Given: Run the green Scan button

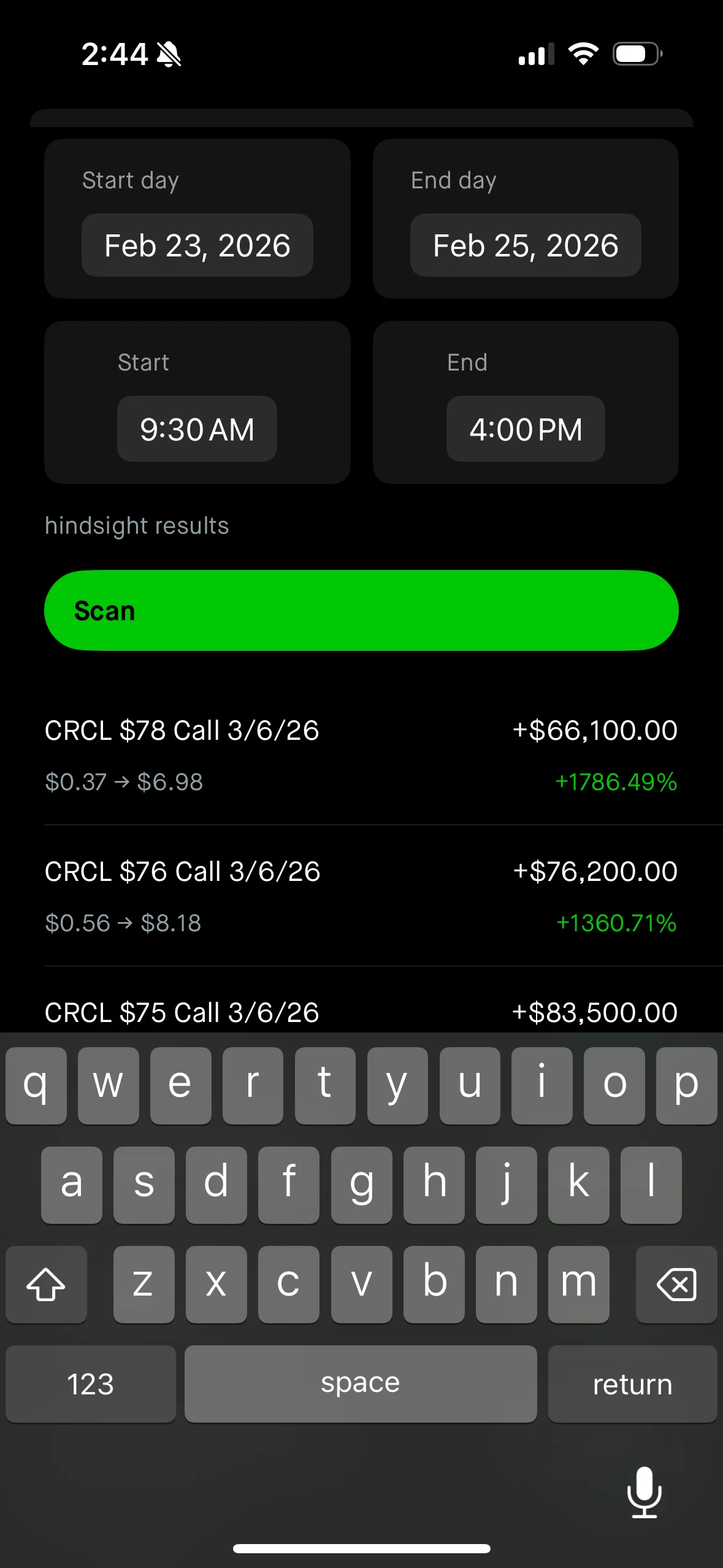Looking at the screenshot, I should pos(361,610).
